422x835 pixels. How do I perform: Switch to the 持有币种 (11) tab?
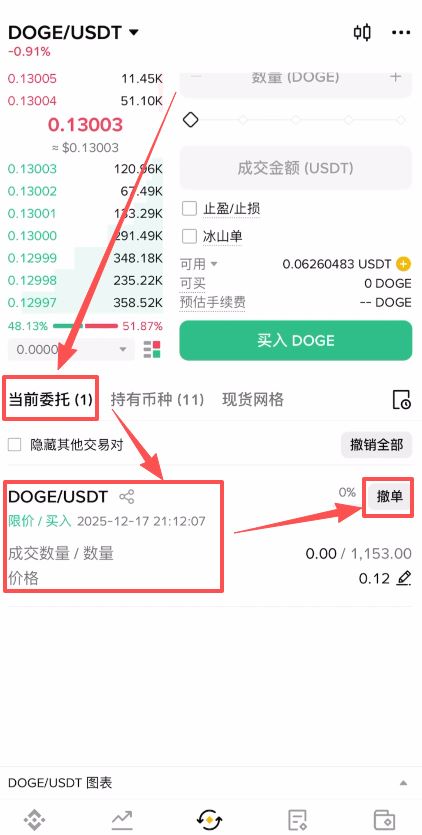(x=157, y=399)
